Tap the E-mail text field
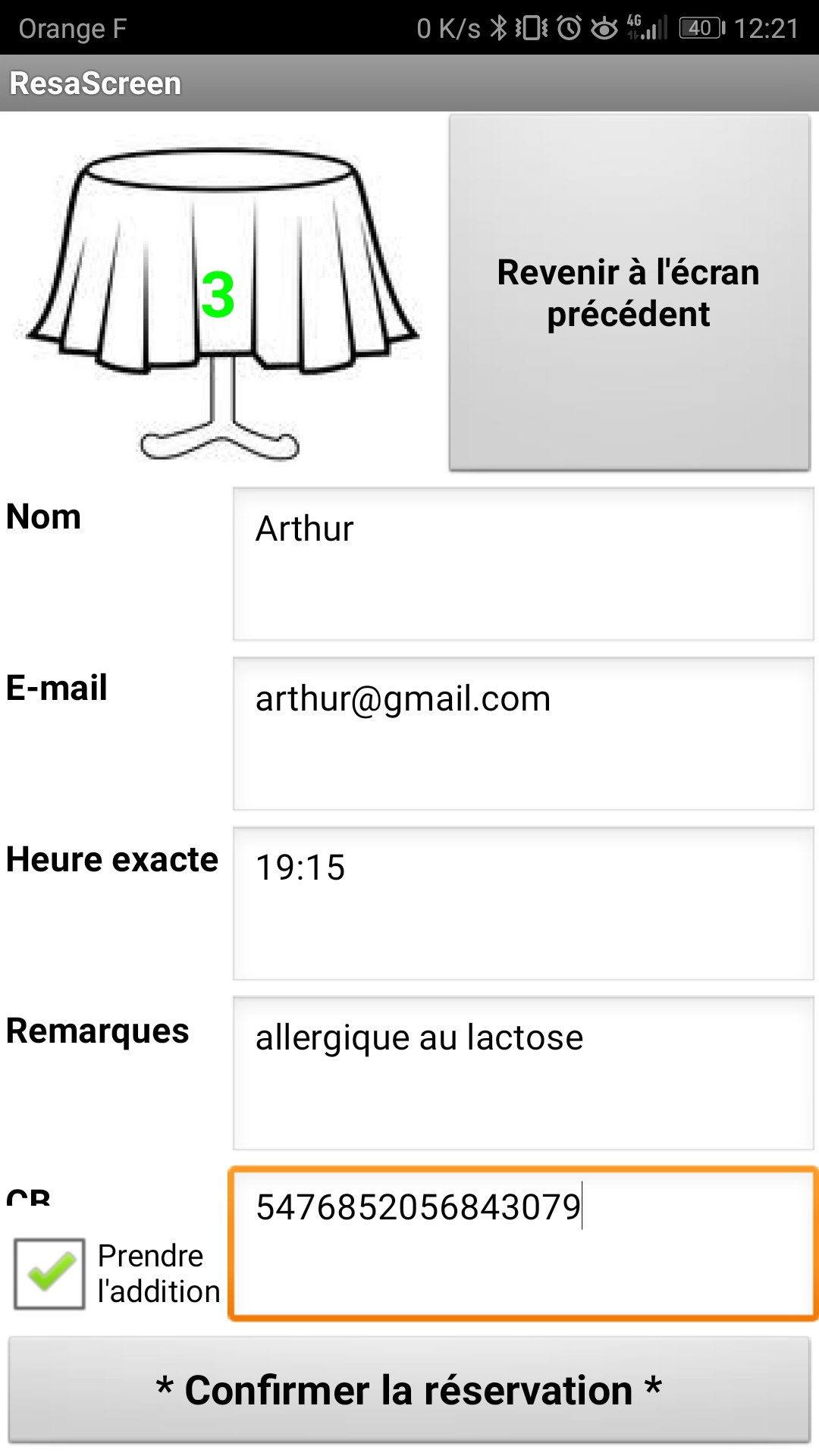The width and height of the screenshot is (819, 1456). tap(523, 733)
